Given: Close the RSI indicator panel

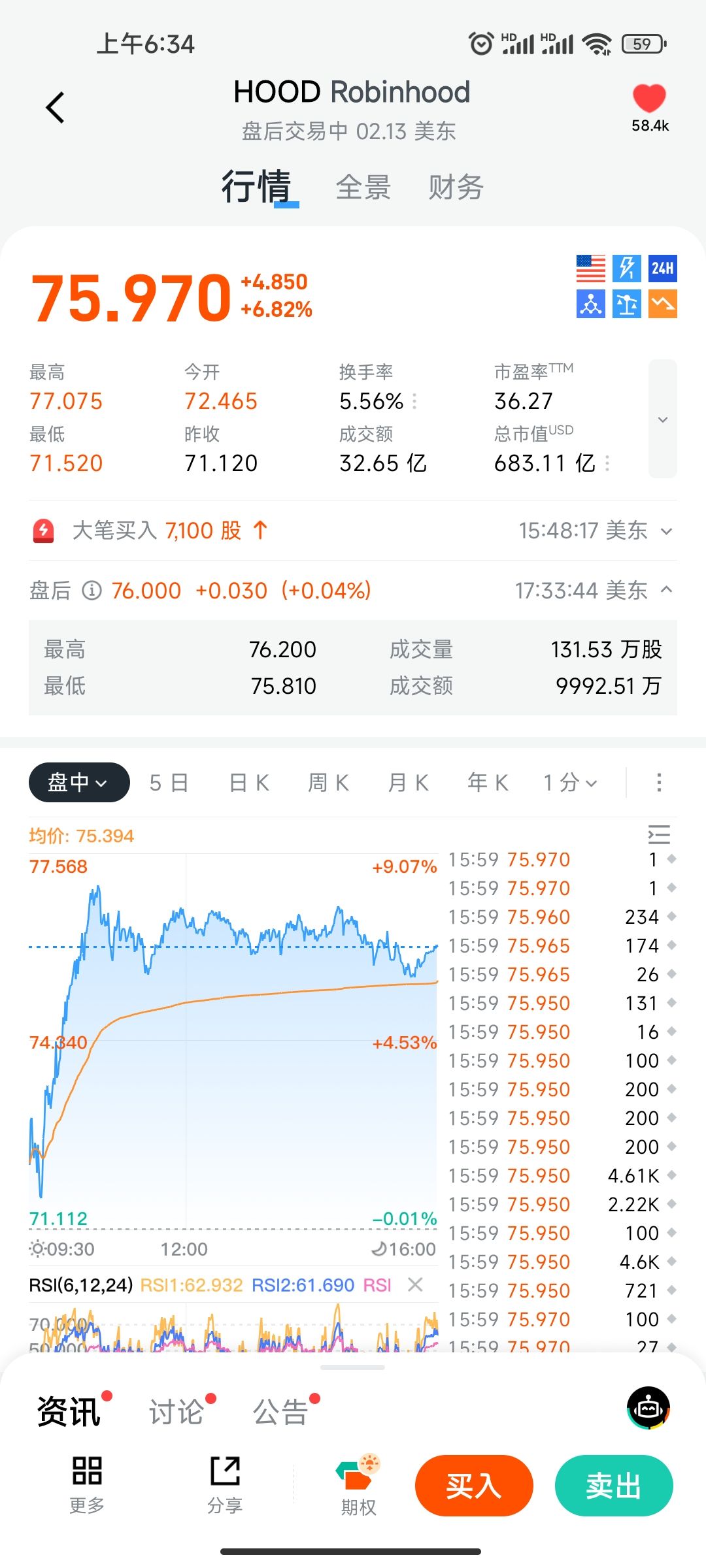Looking at the screenshot, I should [415, 1285].
